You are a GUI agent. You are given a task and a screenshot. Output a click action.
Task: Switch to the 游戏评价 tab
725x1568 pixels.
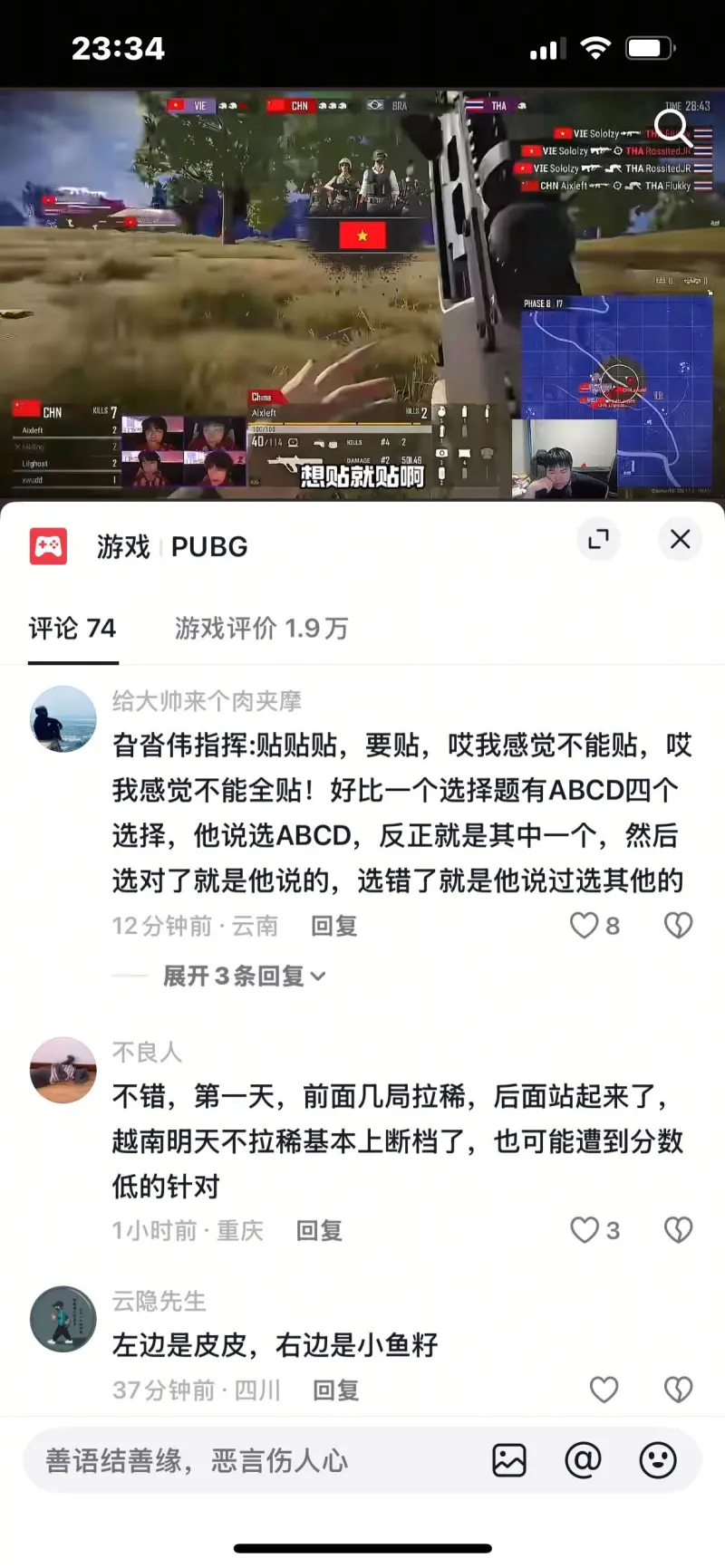point(260,629)
